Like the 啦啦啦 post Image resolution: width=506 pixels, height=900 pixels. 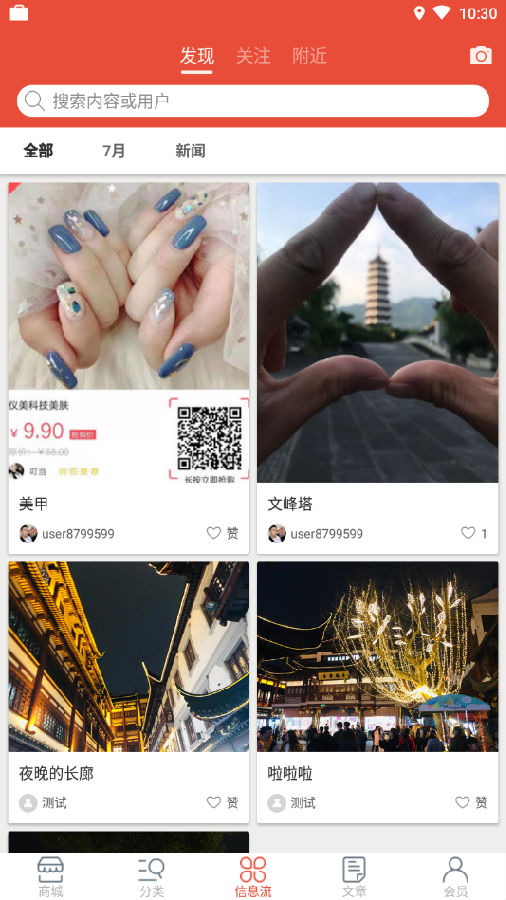pyautogui.click(x=472, y=802)
